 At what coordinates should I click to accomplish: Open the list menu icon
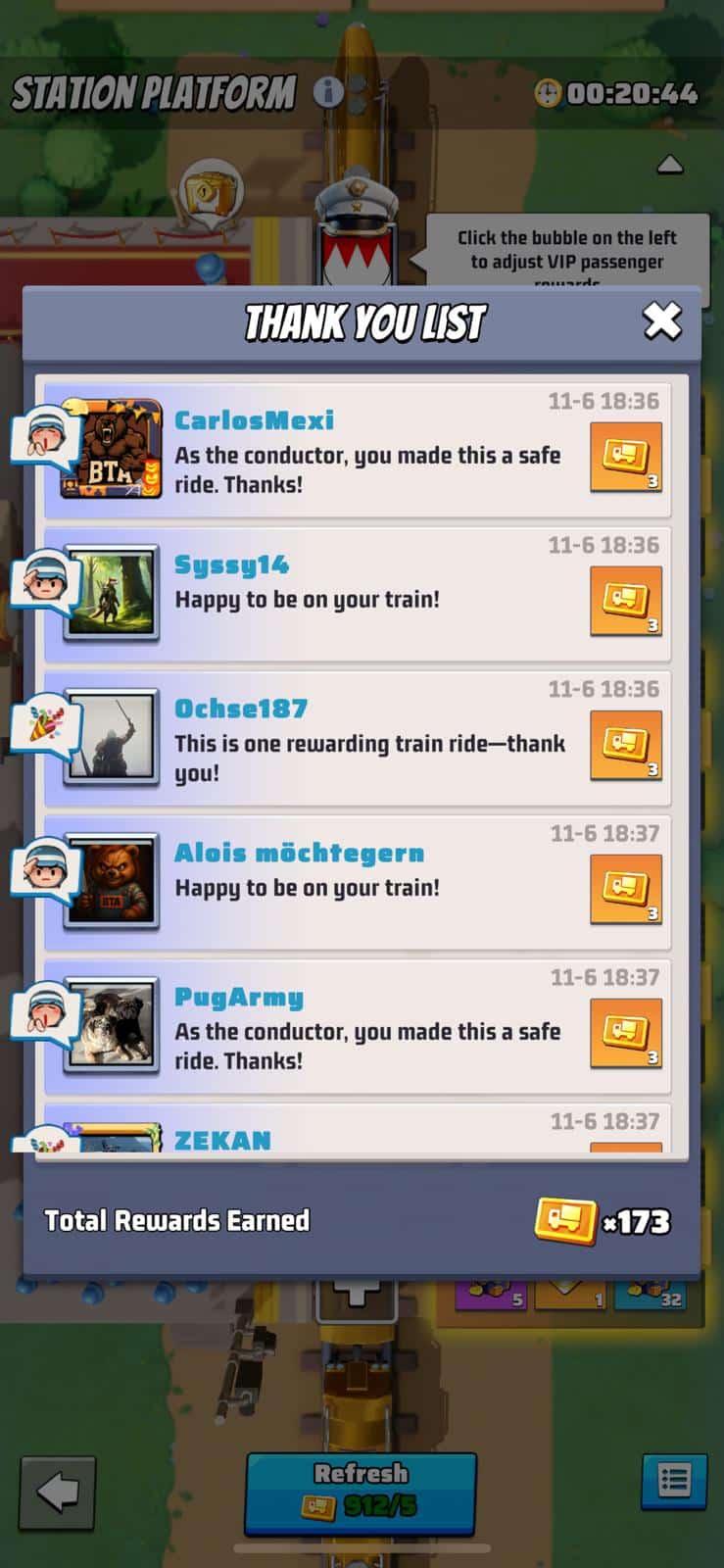click(x=673, y=1481)
